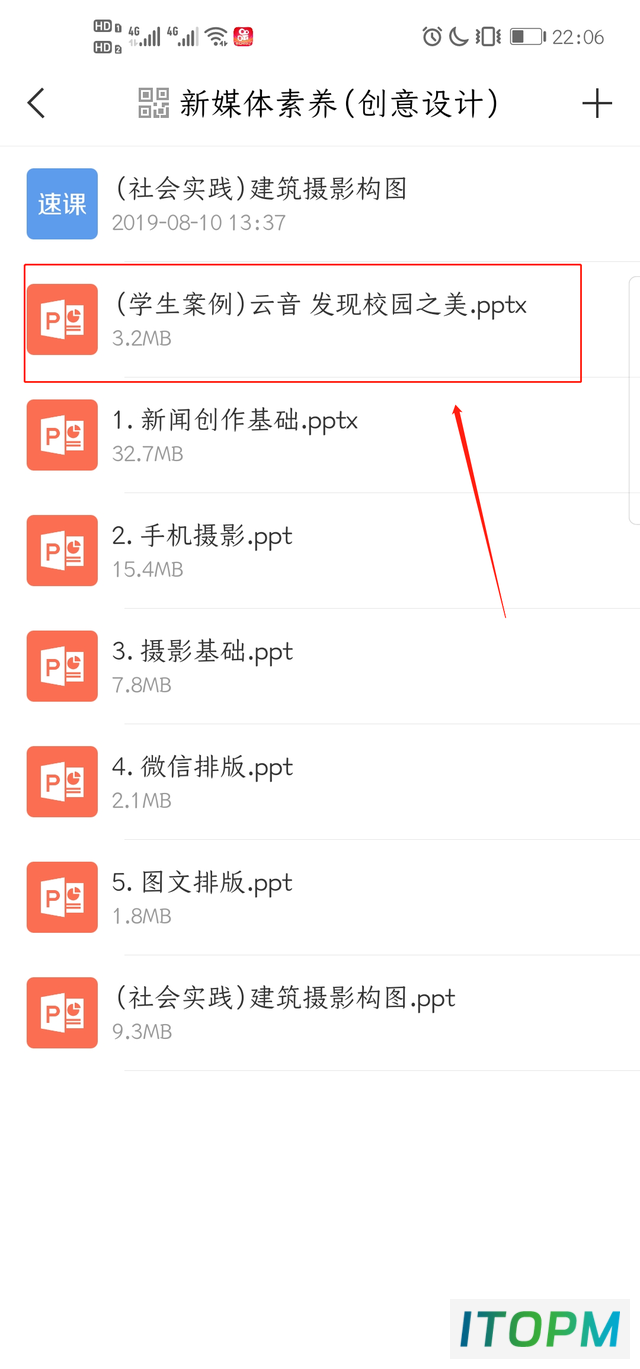Open file 5. 图文排版.ppt
Viewport: 640px width, 1369px height.
[x=320, y=897]
